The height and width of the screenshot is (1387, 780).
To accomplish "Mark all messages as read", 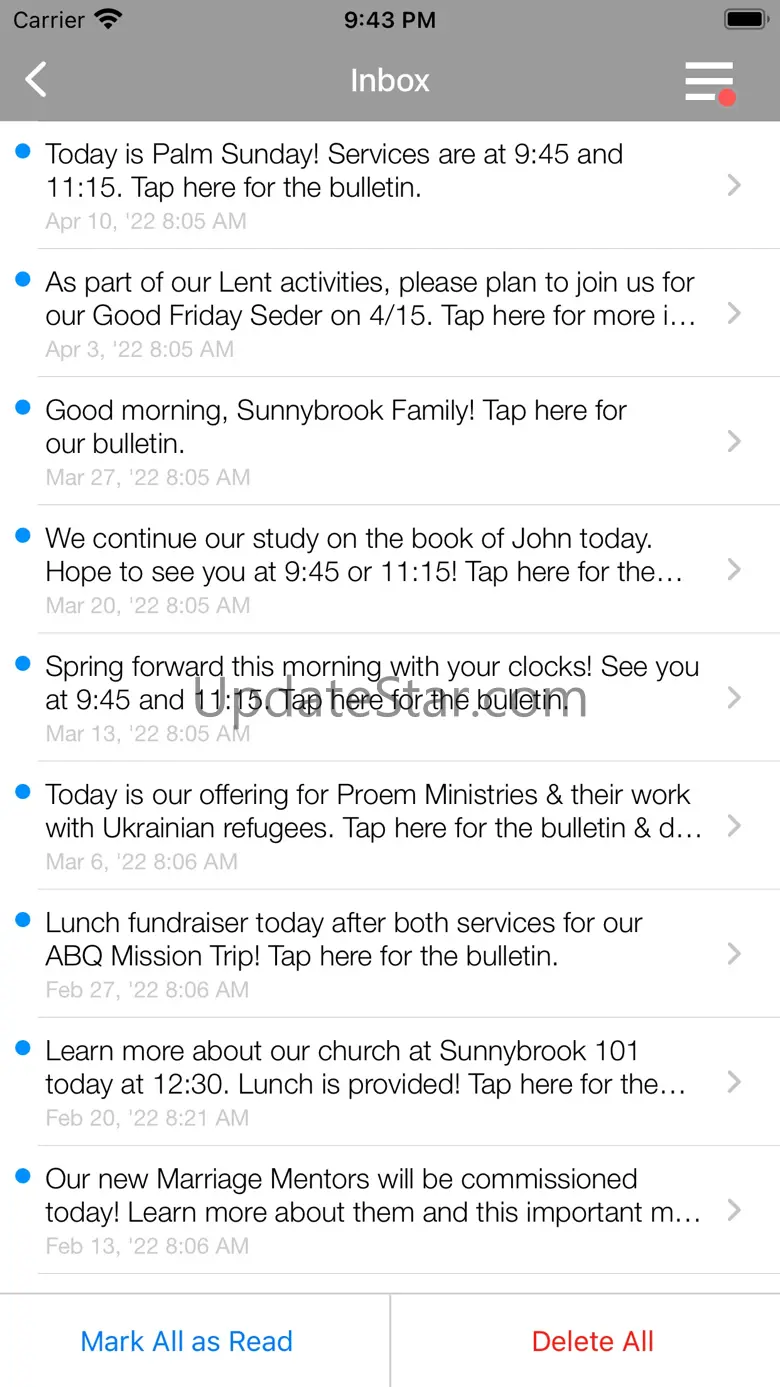I will [187, 1341].
